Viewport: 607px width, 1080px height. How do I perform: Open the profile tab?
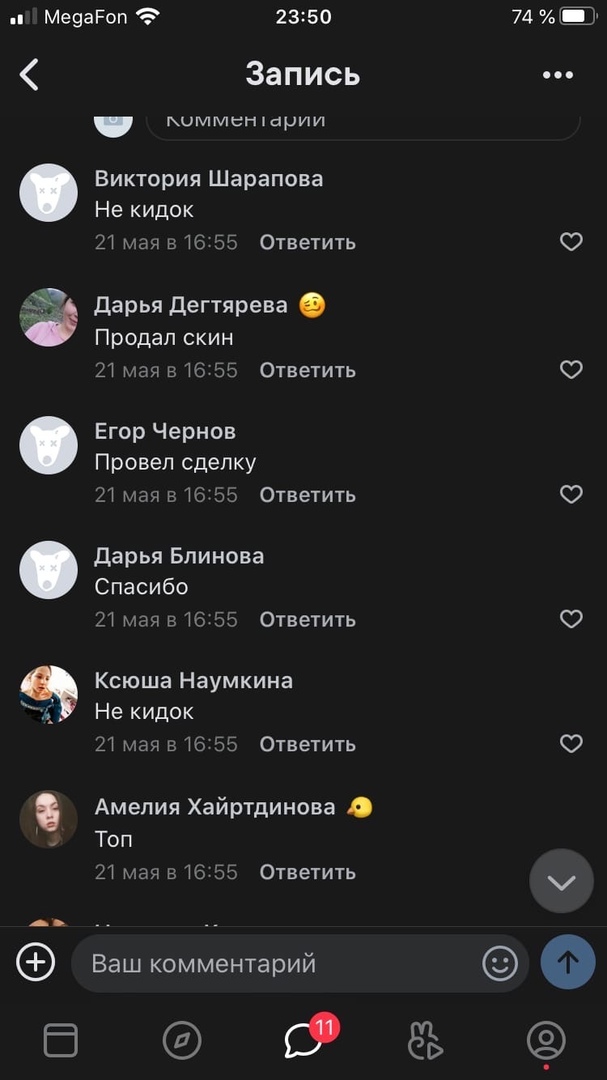(546, 1041)
